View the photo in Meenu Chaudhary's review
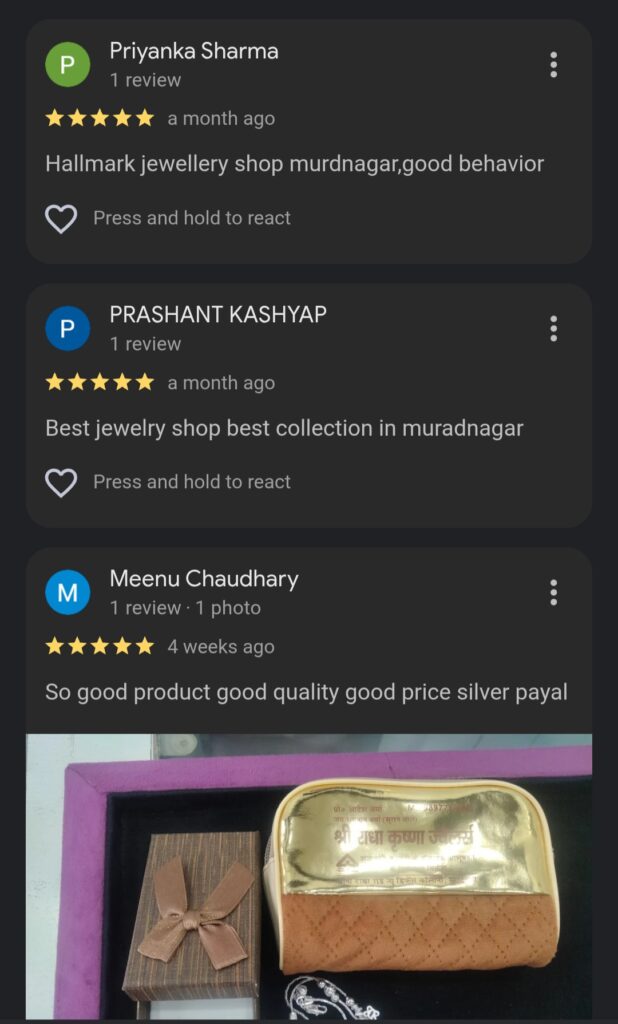The height and width of the screenshot is (1024, 618). click(309, 876)
